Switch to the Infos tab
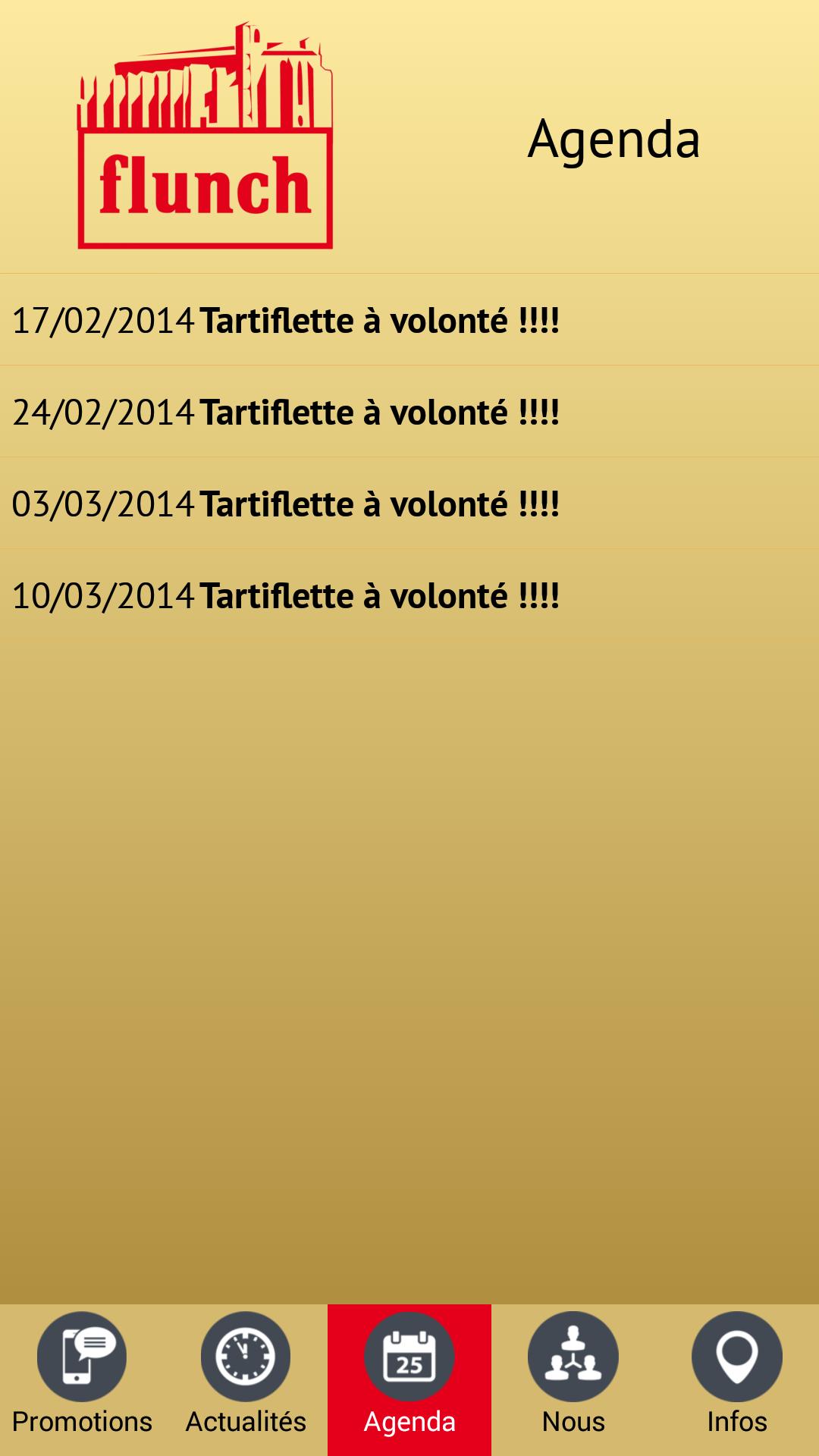 click(737, 1380)
